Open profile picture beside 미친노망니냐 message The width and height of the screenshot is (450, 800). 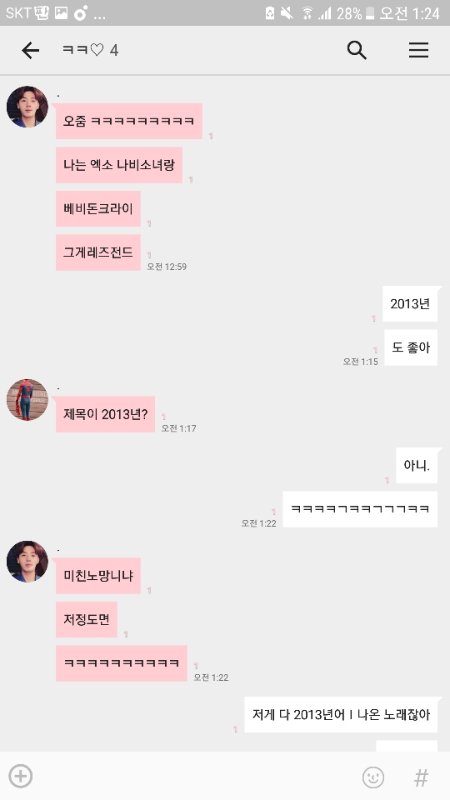tap(28, 561)
